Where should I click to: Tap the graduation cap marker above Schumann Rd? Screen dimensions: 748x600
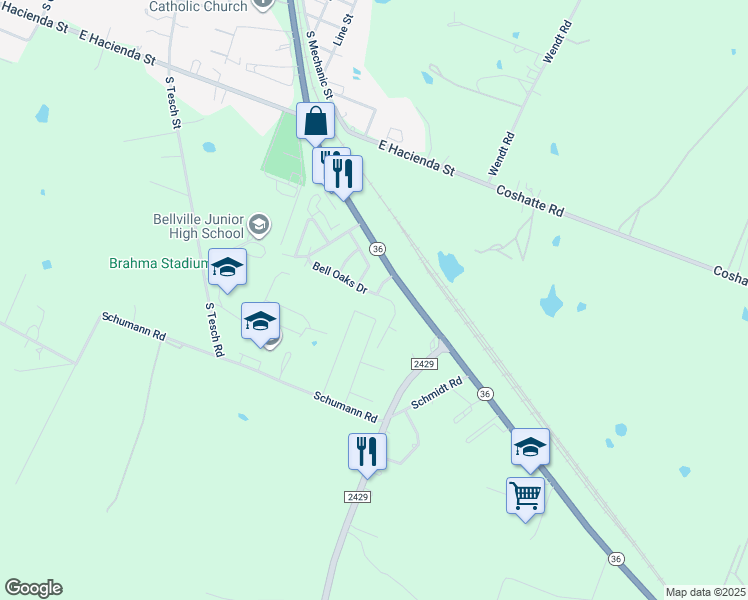[260, 322]
